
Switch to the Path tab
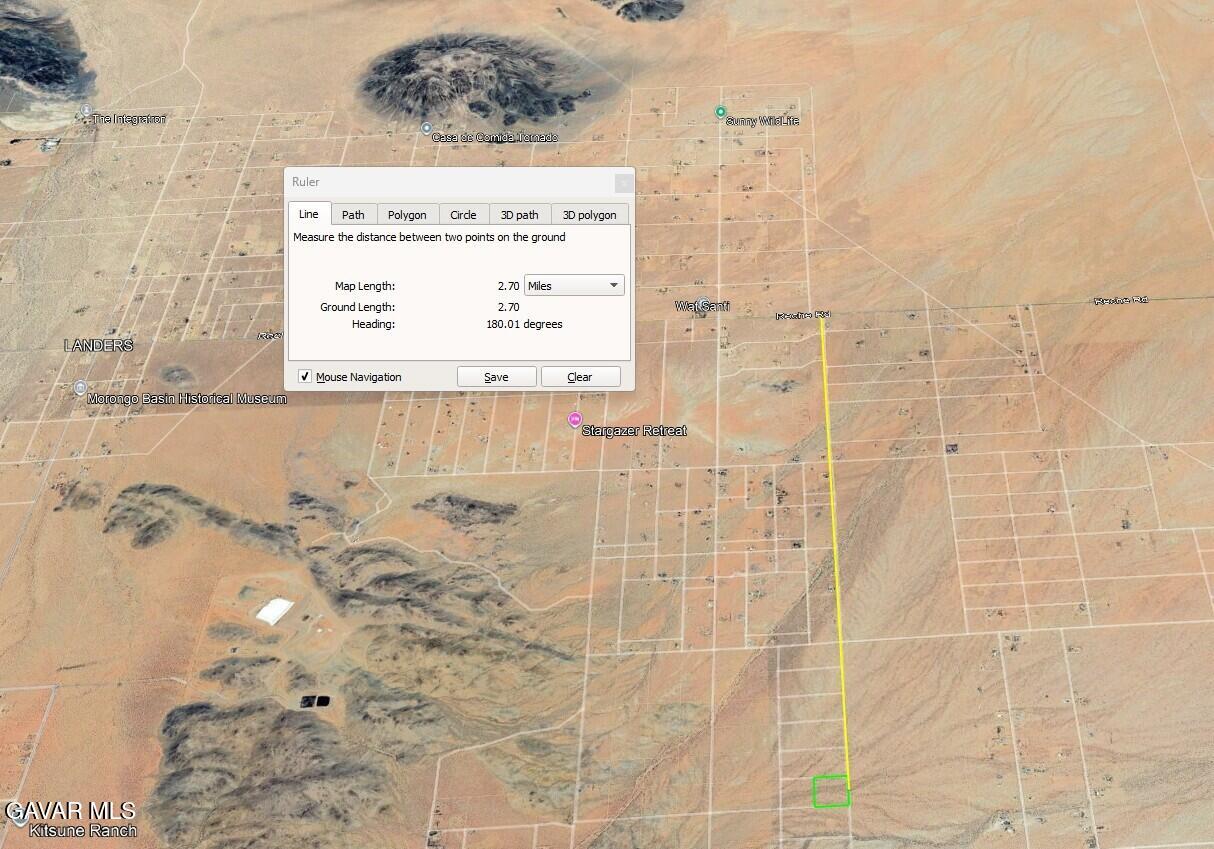click(x=353, y=214)
